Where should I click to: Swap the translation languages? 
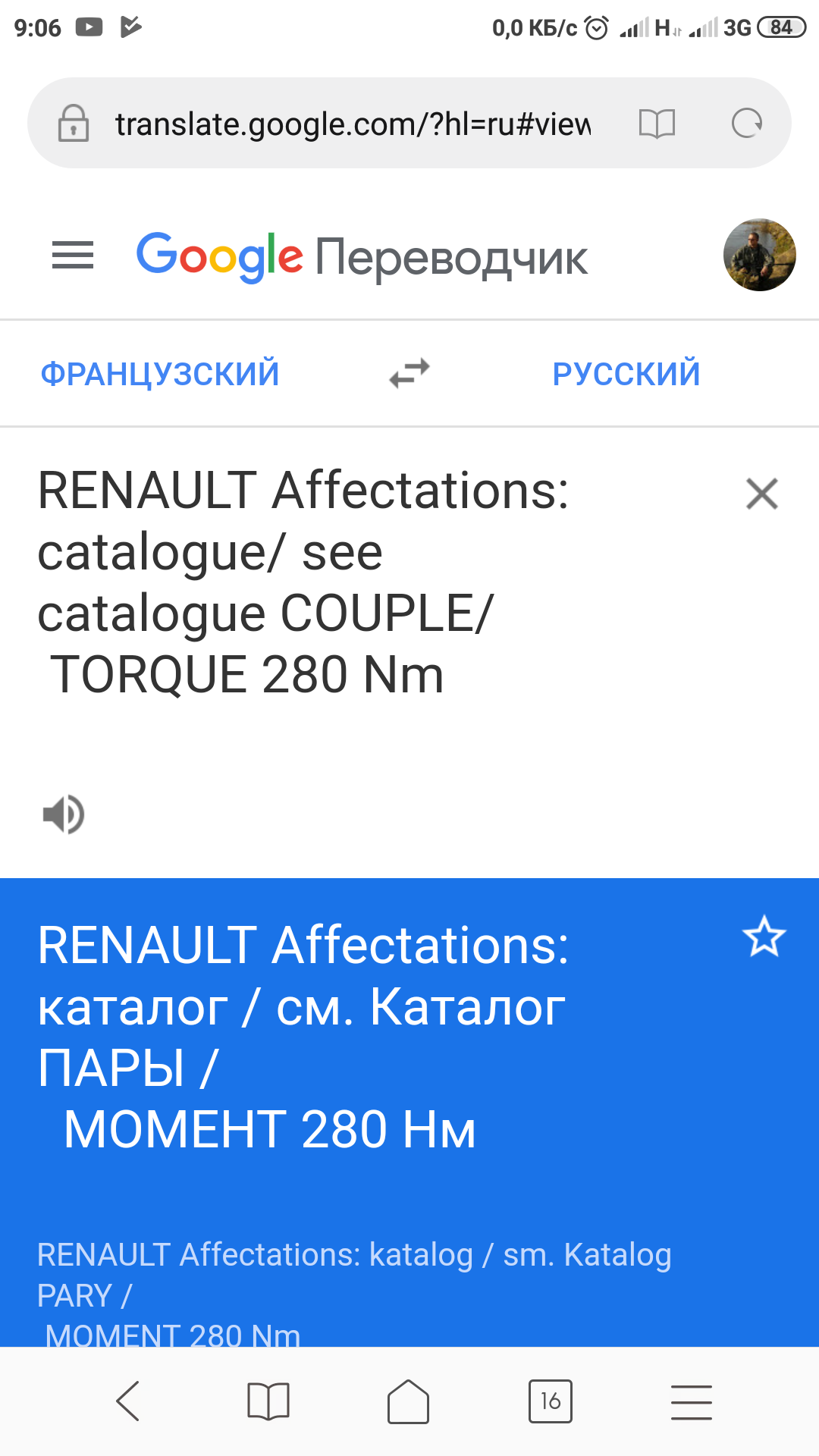click(x=409, y=373)
